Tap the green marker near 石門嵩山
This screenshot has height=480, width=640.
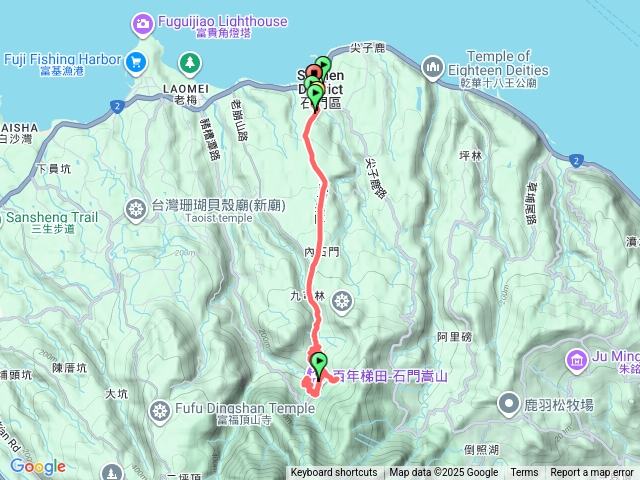(319, 363)
